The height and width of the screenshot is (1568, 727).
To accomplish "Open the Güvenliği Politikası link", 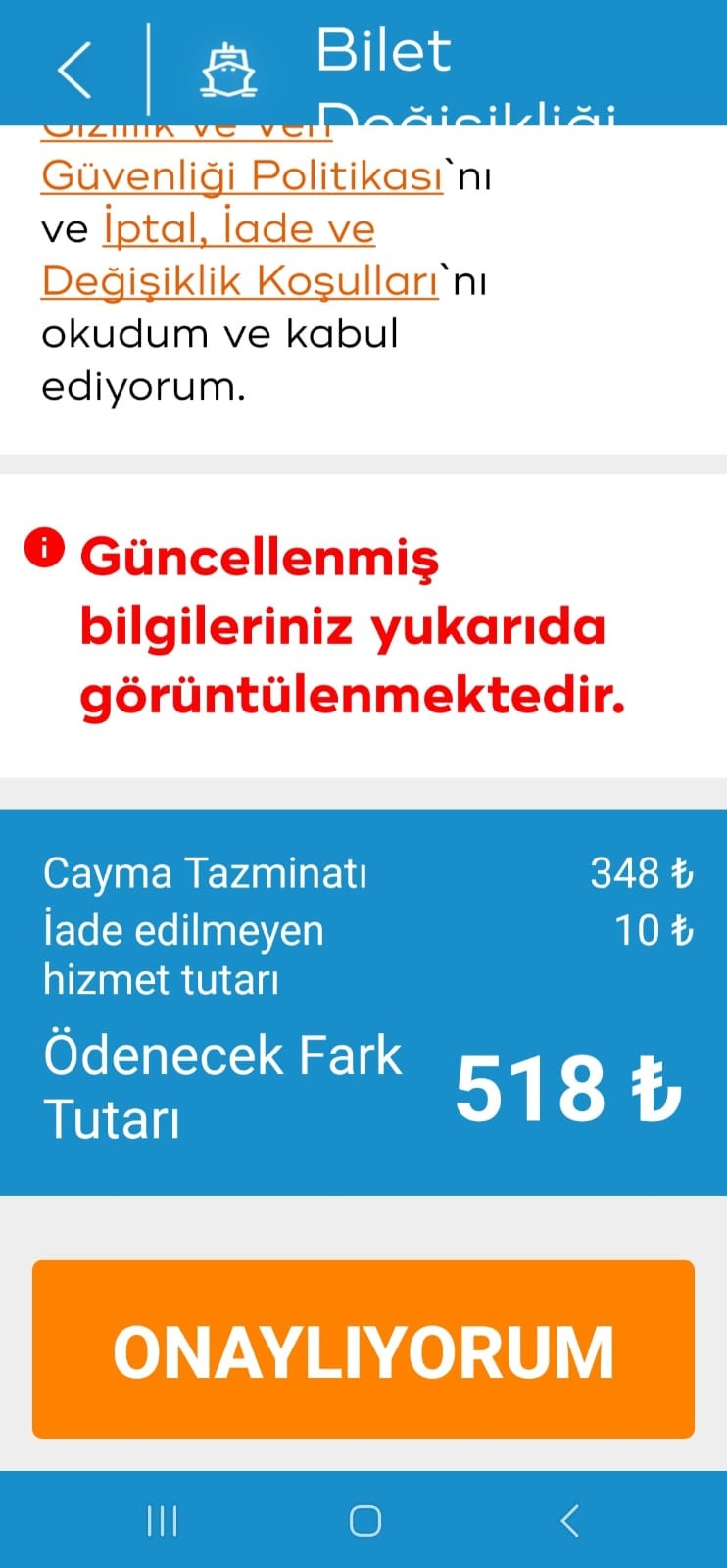I will 242,176.
